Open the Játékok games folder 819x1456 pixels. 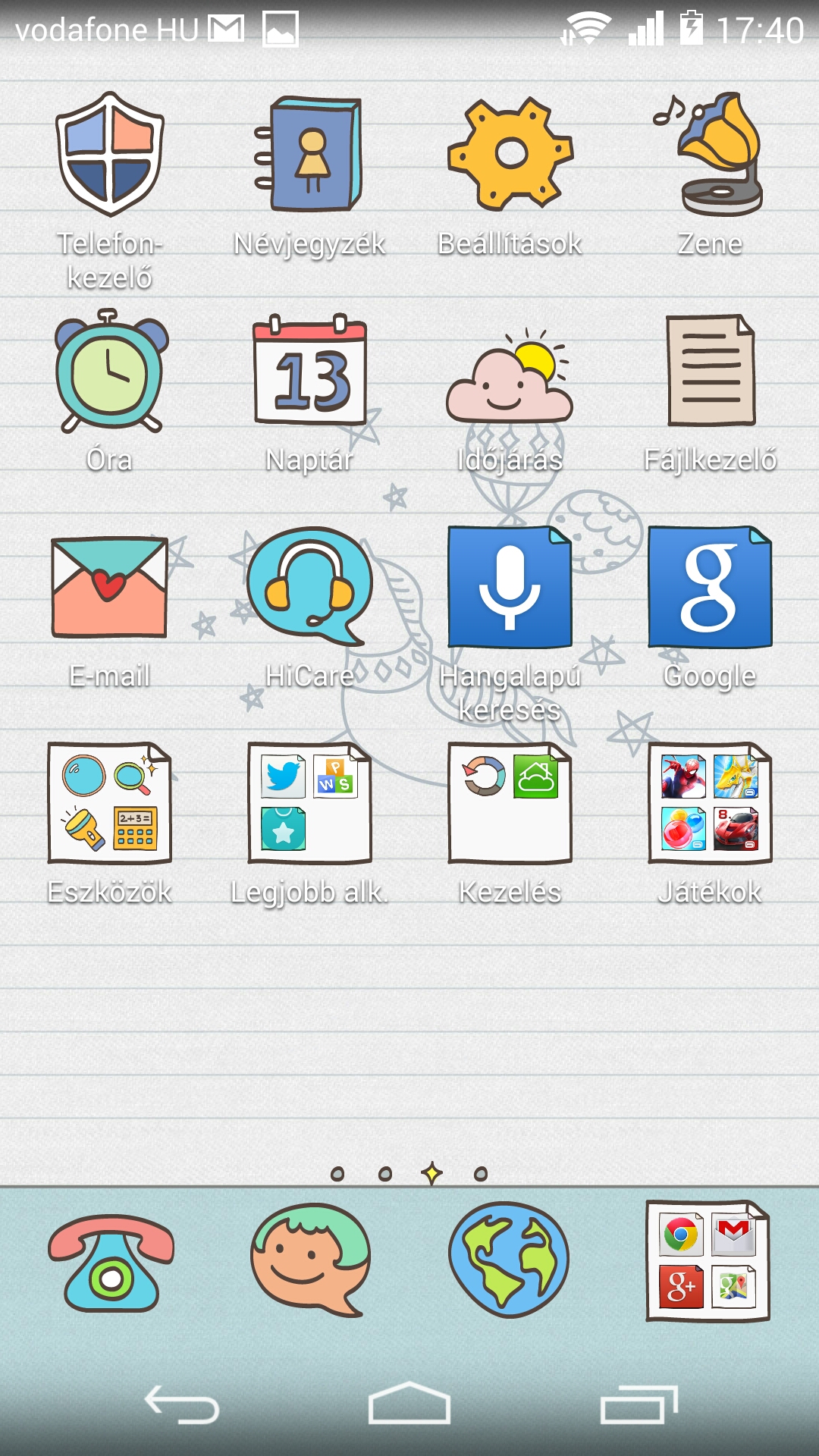711,804
